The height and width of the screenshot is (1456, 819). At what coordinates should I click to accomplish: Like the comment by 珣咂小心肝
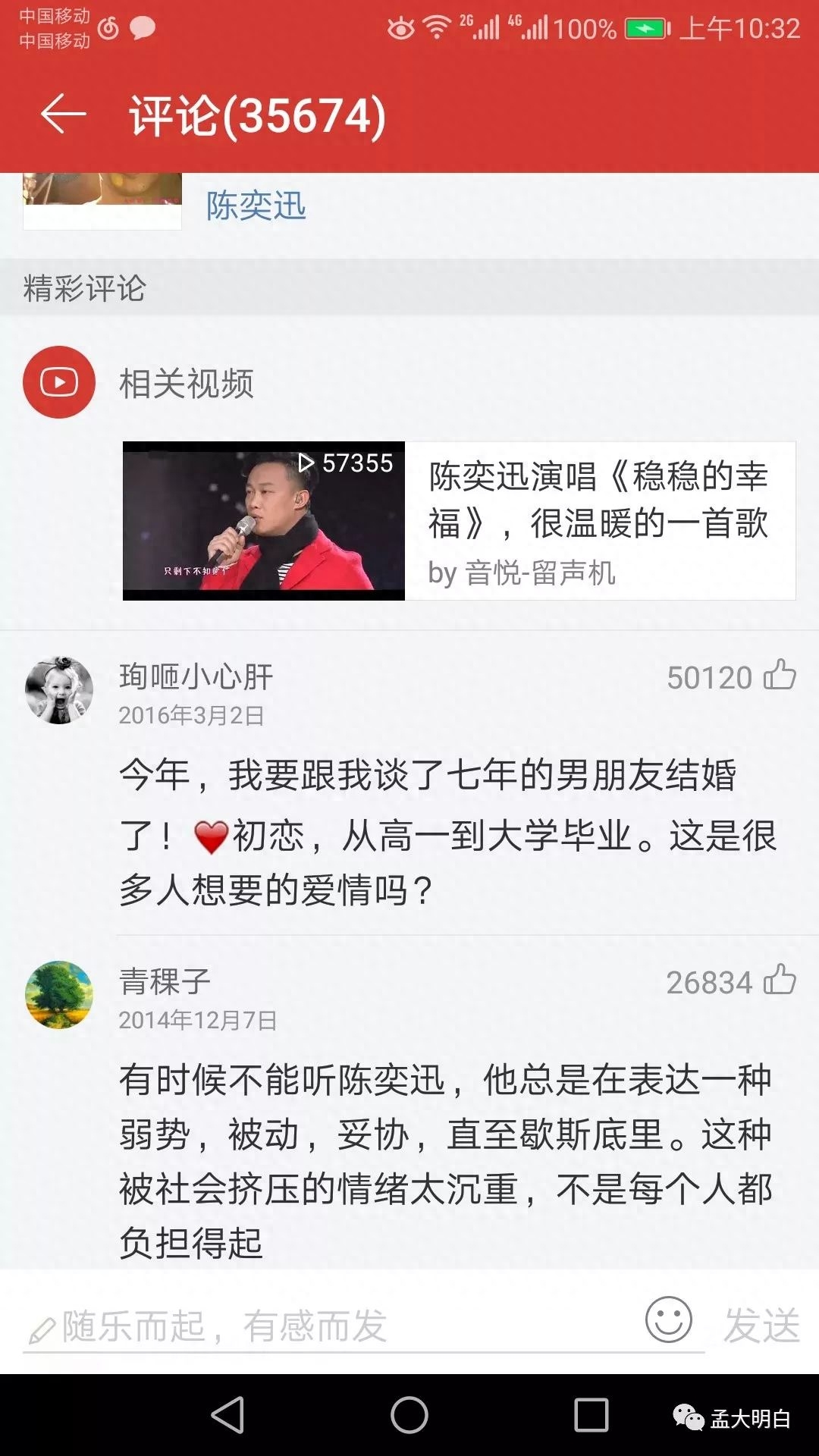click(x=780, y=676)
